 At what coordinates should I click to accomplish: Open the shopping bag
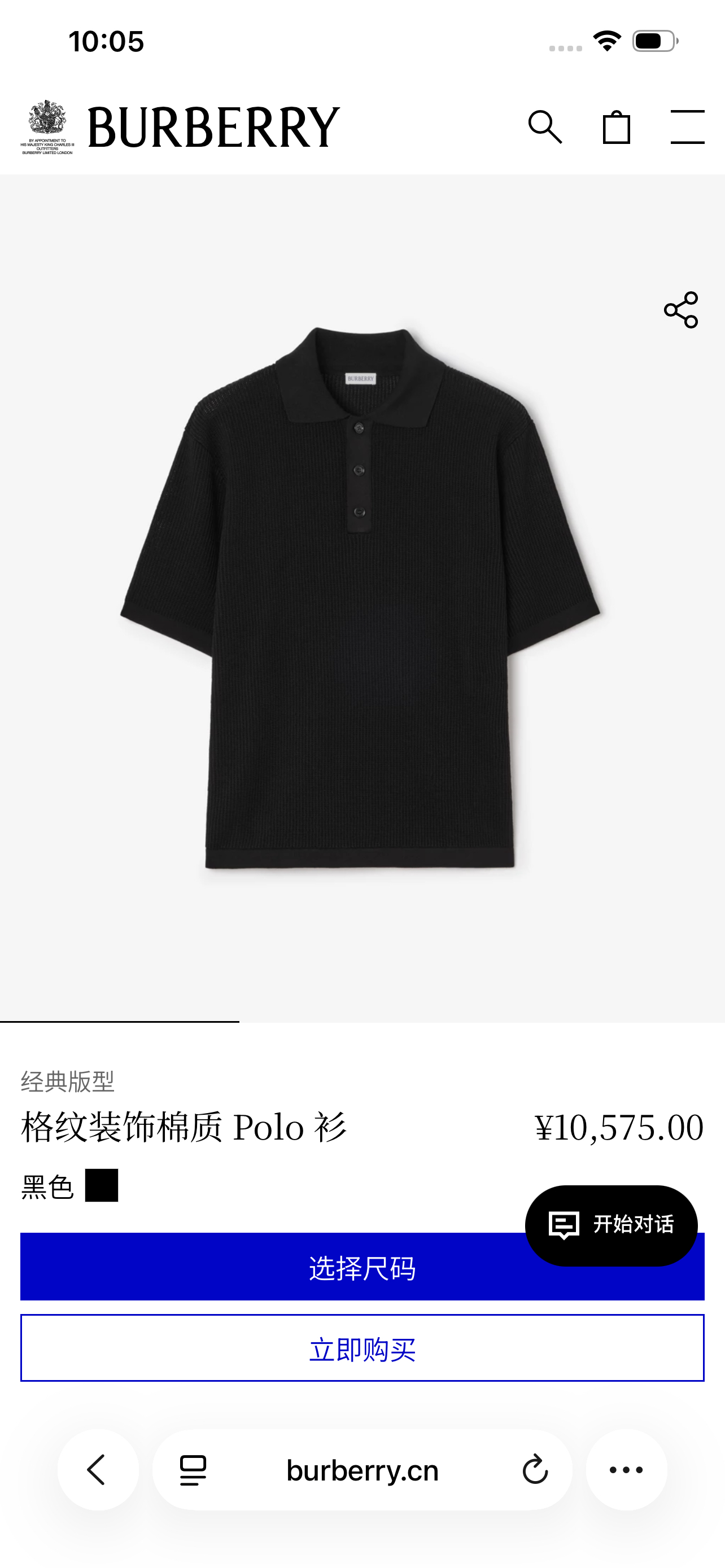[616, 126]
